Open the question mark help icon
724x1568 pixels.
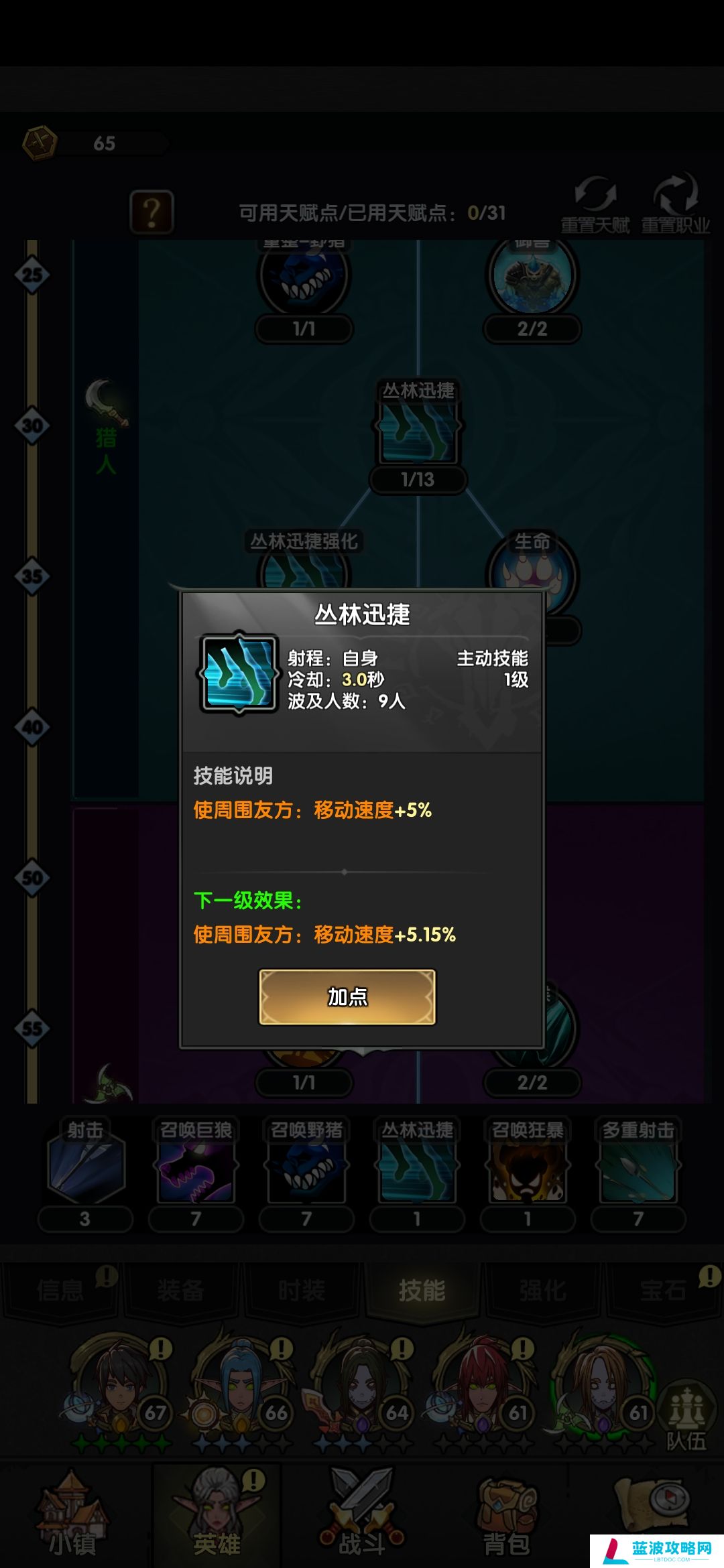152,212
